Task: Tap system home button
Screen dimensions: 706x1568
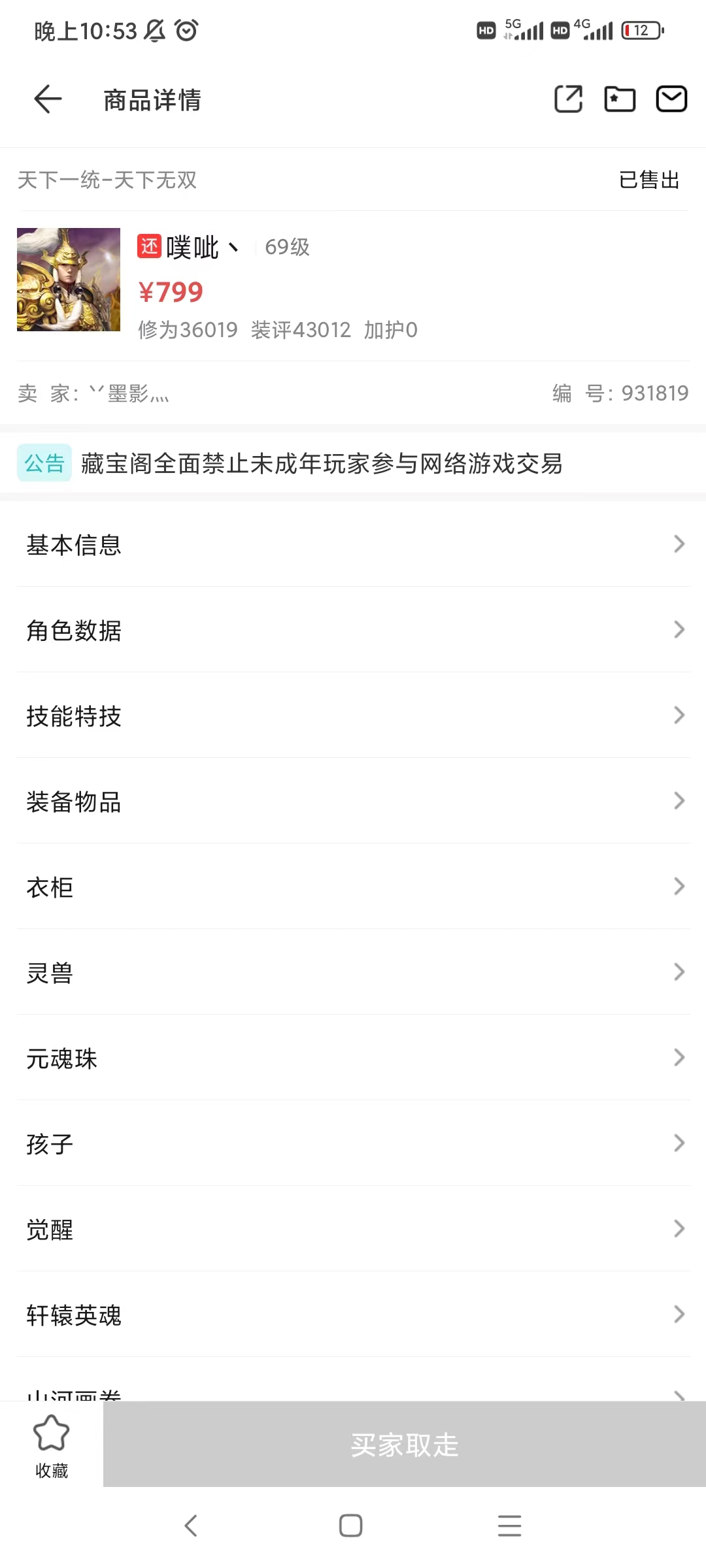Action: 350,1526
